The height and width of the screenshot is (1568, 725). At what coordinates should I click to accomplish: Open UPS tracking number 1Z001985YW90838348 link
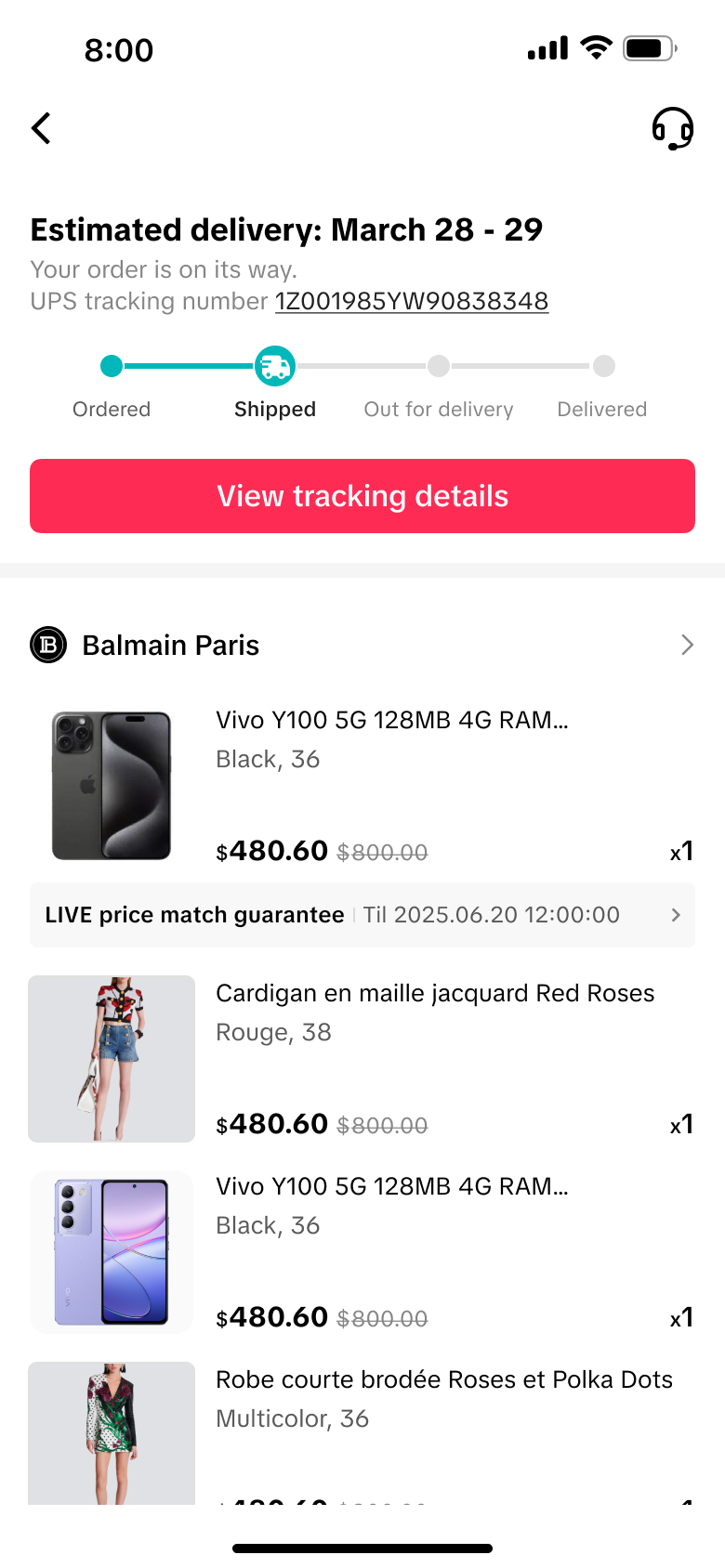[x=411, y=302]
